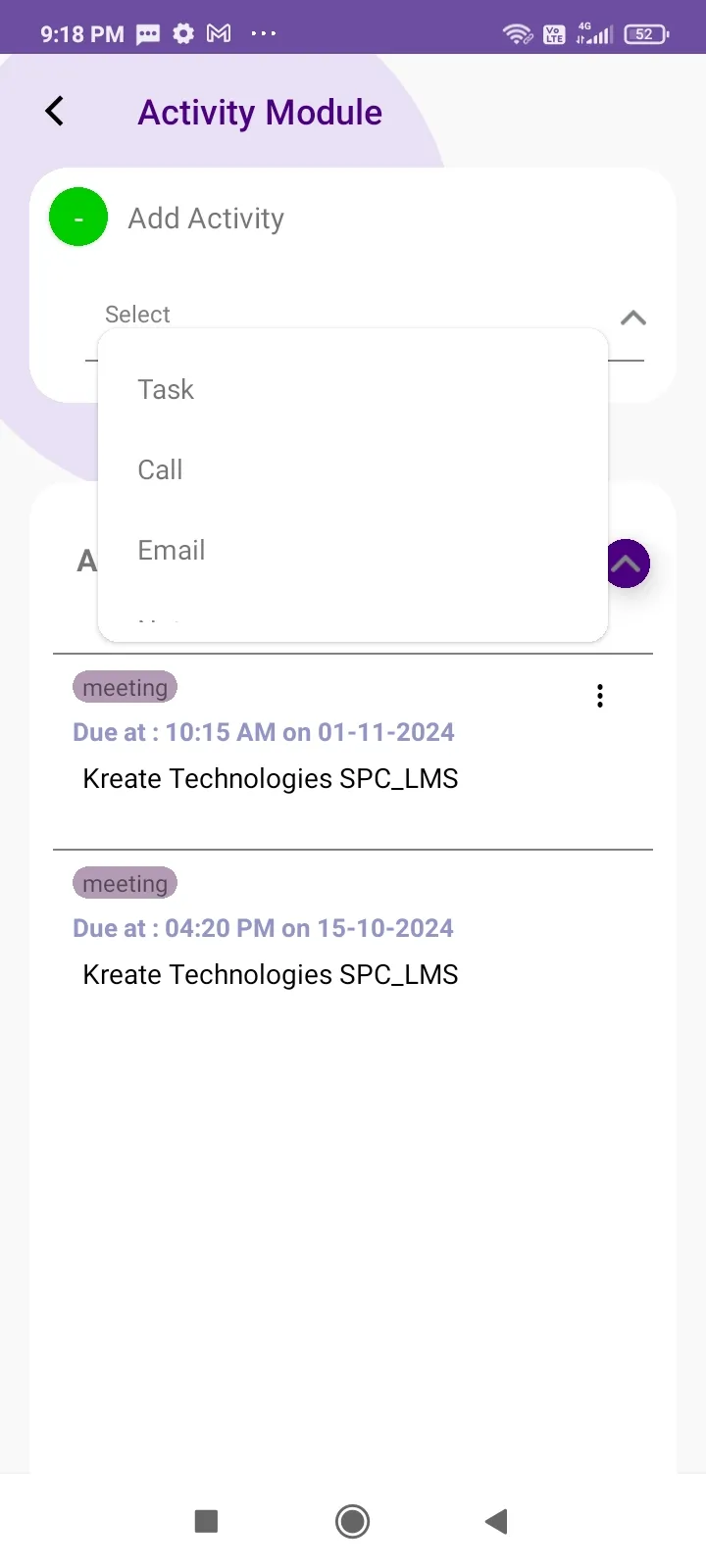Open the messaging icon in the status bar

click(x=148, y=33)
